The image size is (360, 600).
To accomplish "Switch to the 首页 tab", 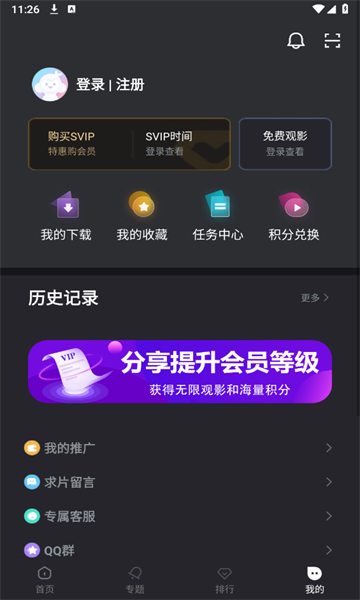I will click(x=45, y=580).
